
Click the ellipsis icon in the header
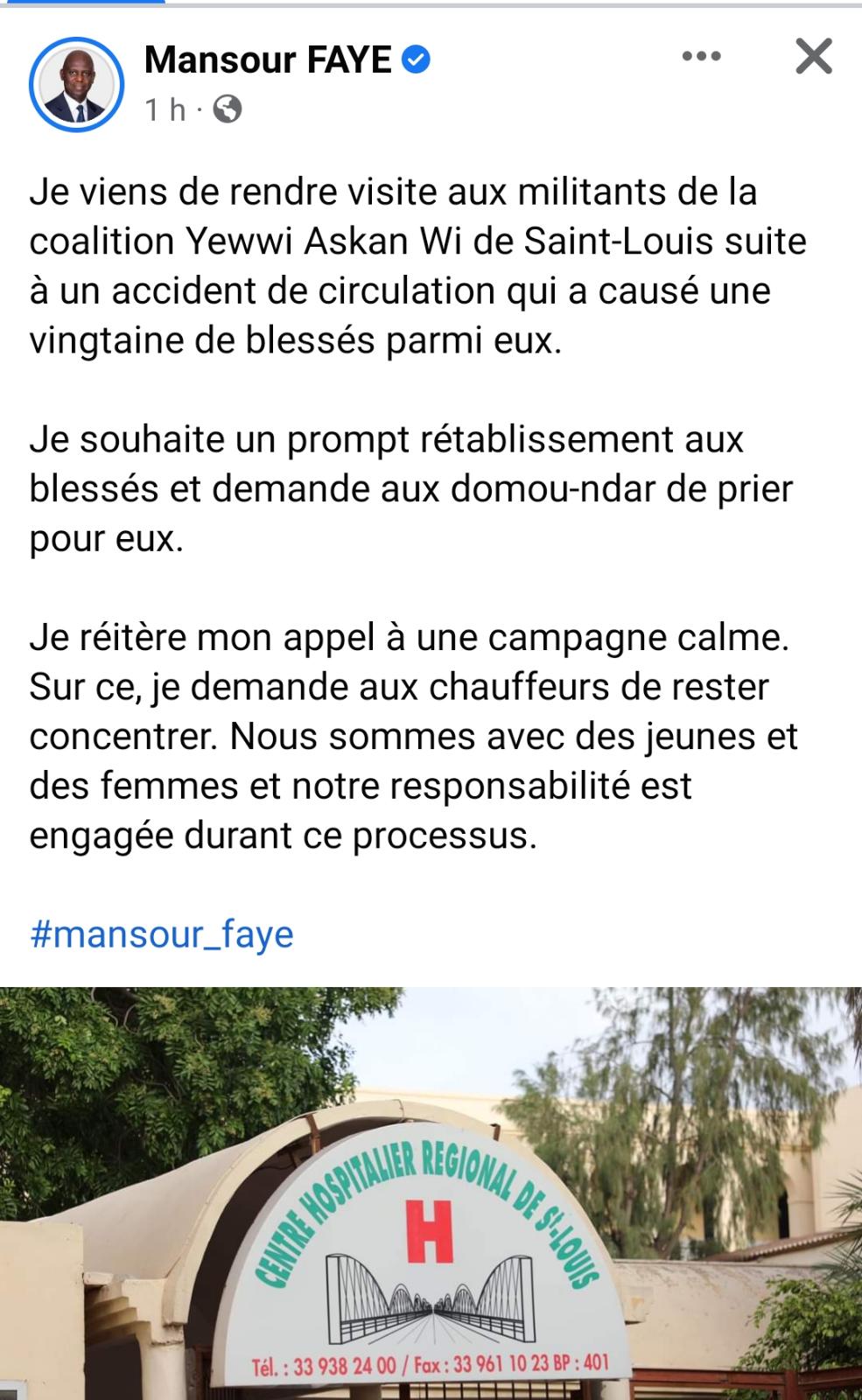click(699, 57)
